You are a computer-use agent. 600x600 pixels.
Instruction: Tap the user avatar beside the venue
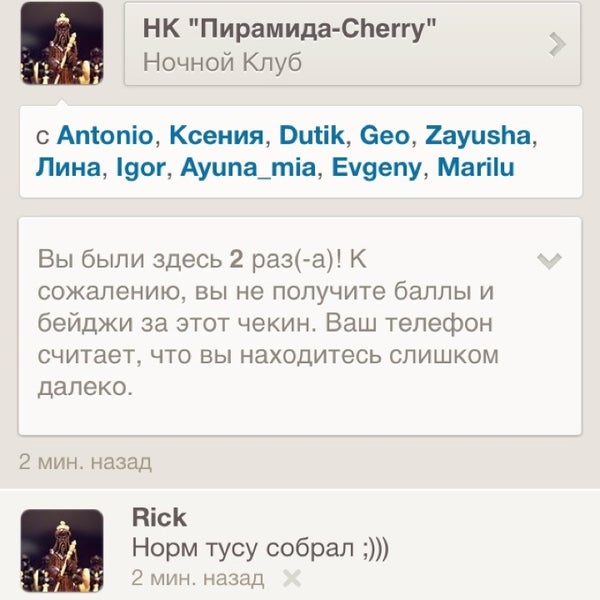pyautogui.click(x=62, y=43)
